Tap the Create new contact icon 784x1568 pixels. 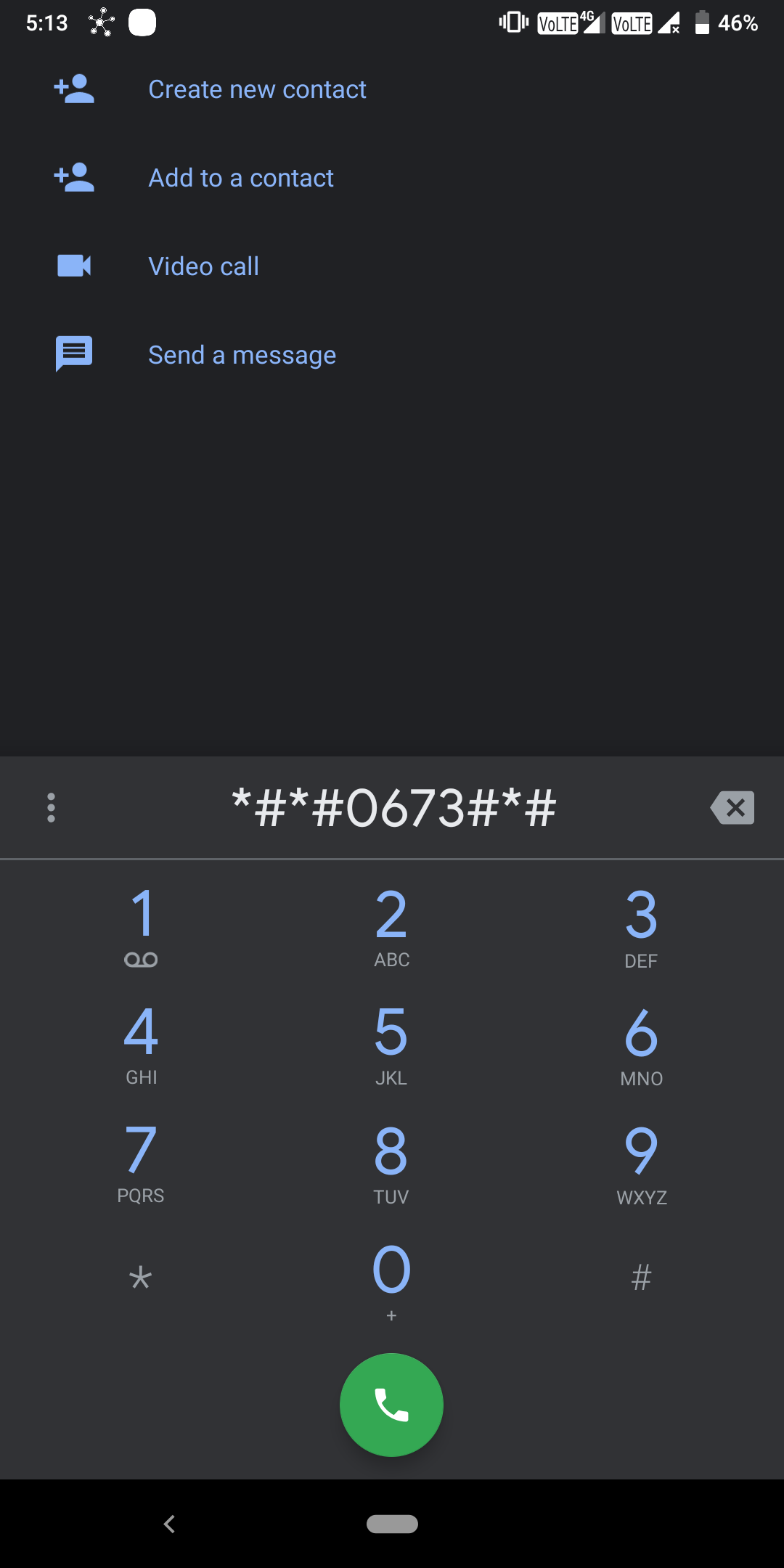click(x=74, y=89)
